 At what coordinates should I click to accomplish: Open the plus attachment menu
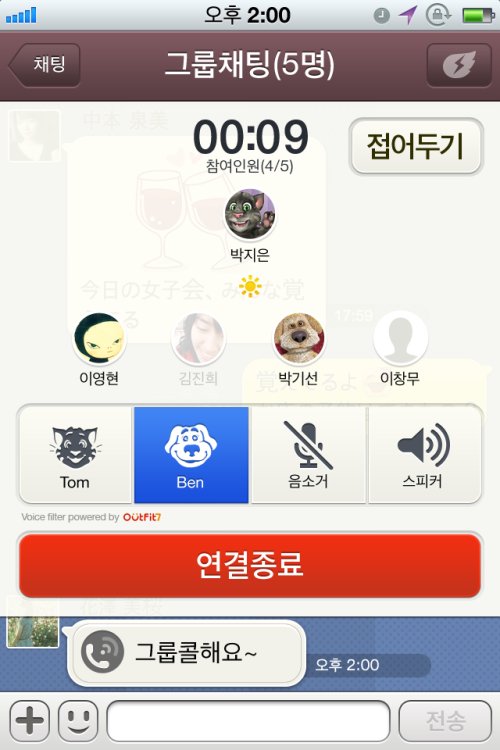click(30, 721)
